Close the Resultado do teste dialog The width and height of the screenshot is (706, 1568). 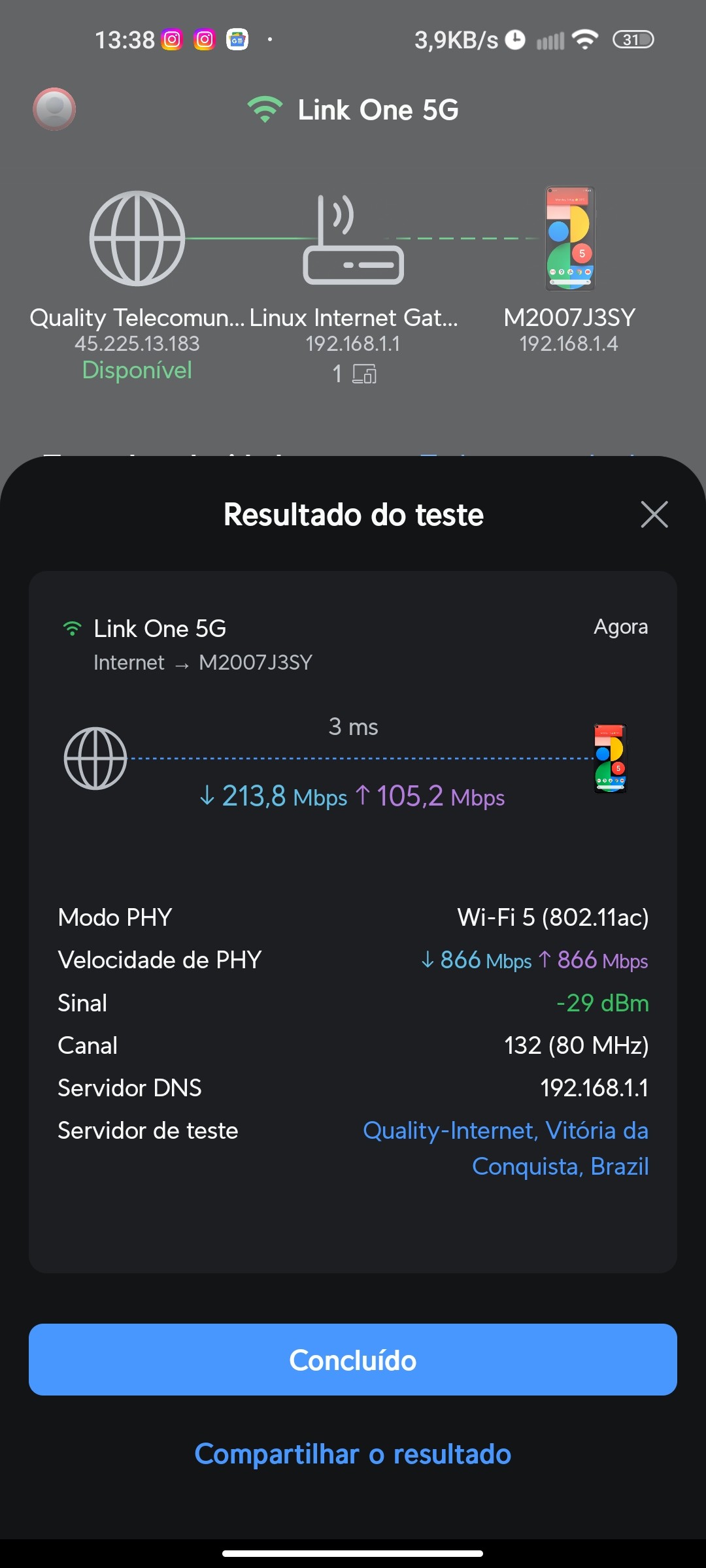(654, 514)
